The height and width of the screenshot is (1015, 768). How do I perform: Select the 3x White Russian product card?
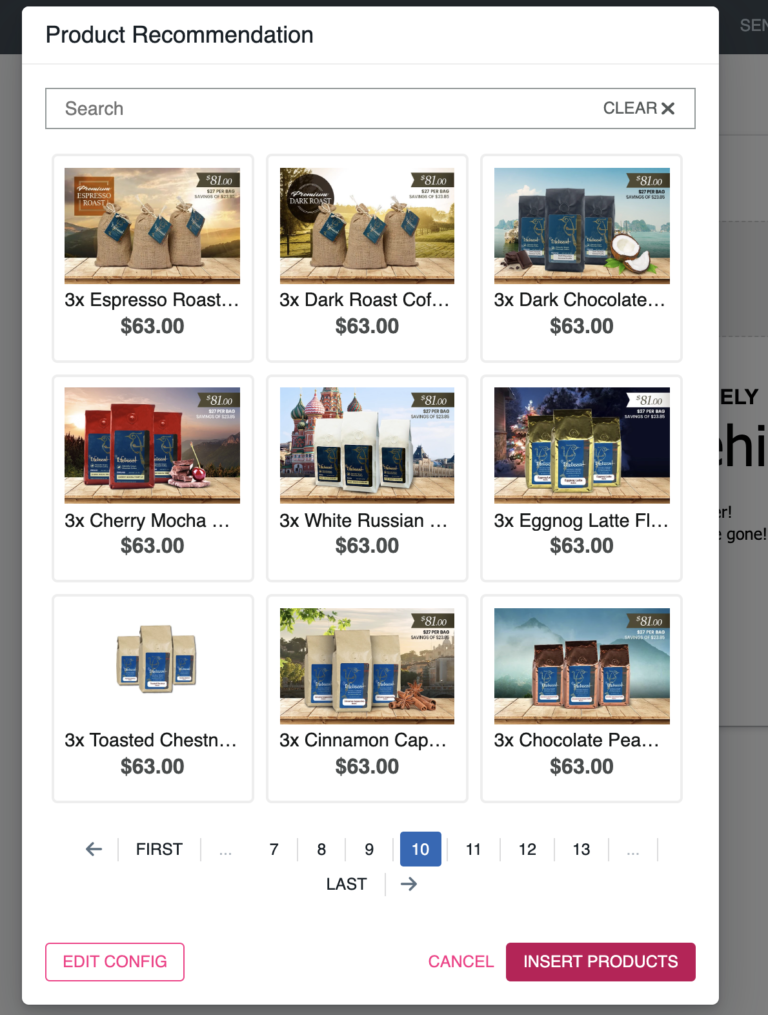[367, 478]
